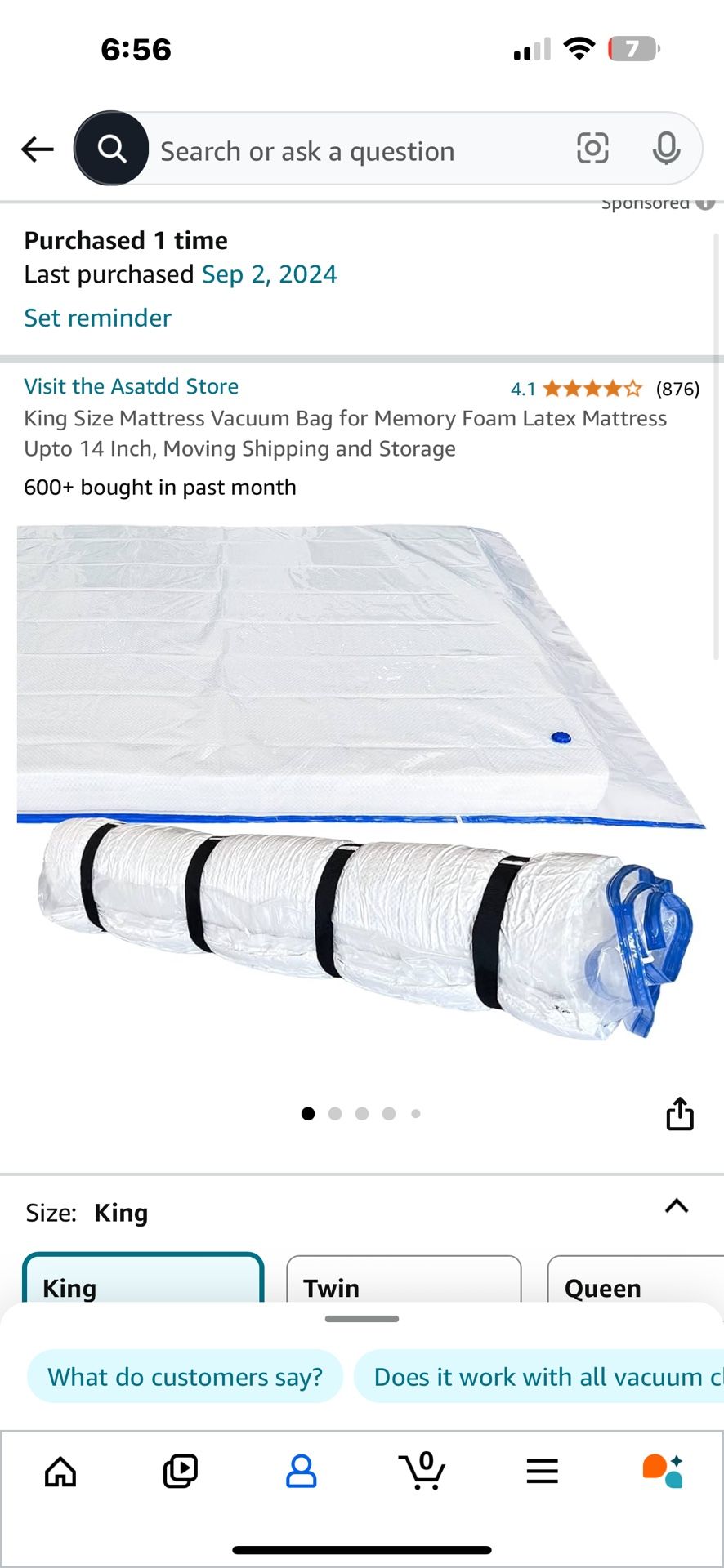
Task: Share this product
Action: coord(679,1114)
